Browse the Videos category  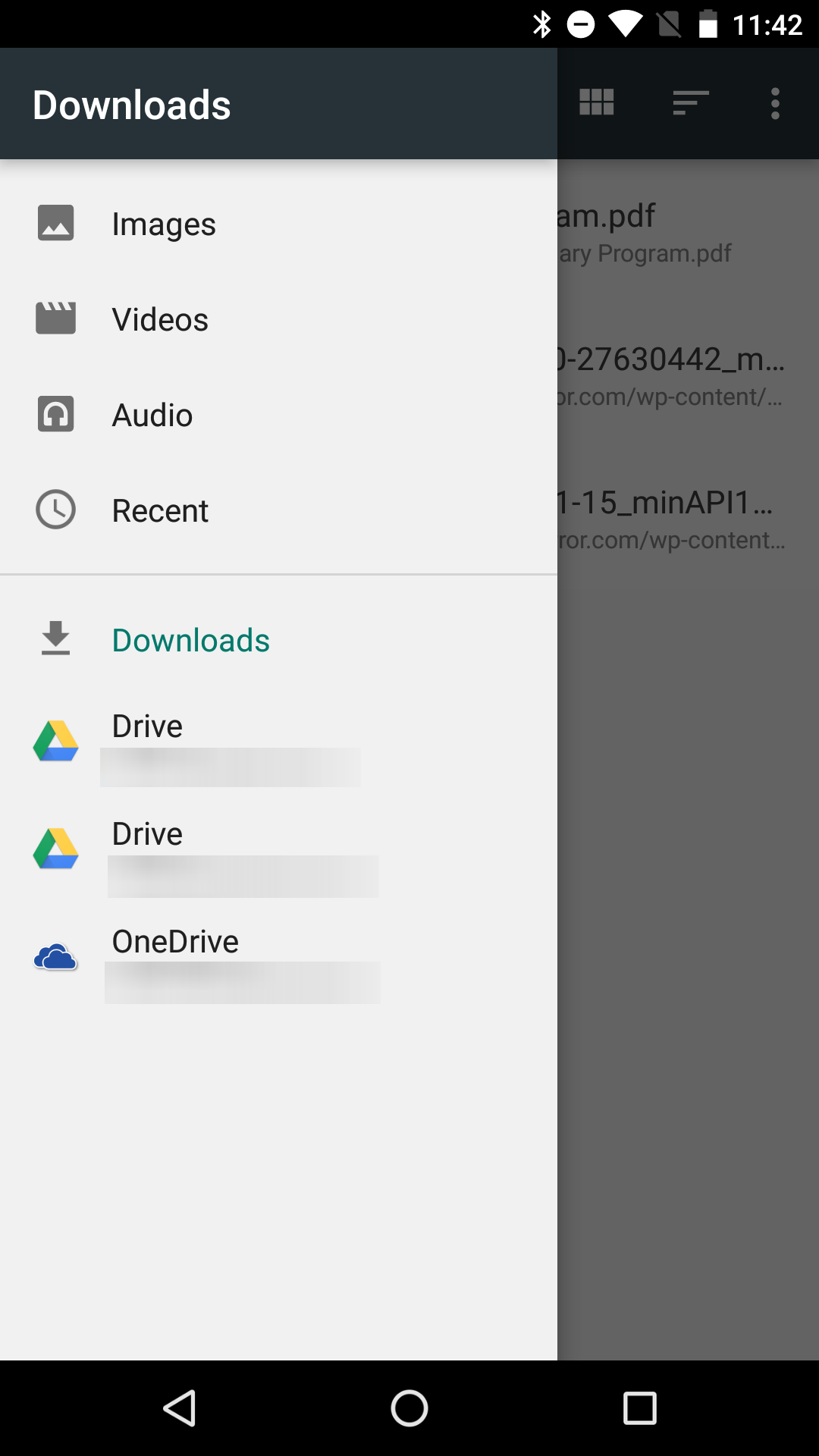278,319
